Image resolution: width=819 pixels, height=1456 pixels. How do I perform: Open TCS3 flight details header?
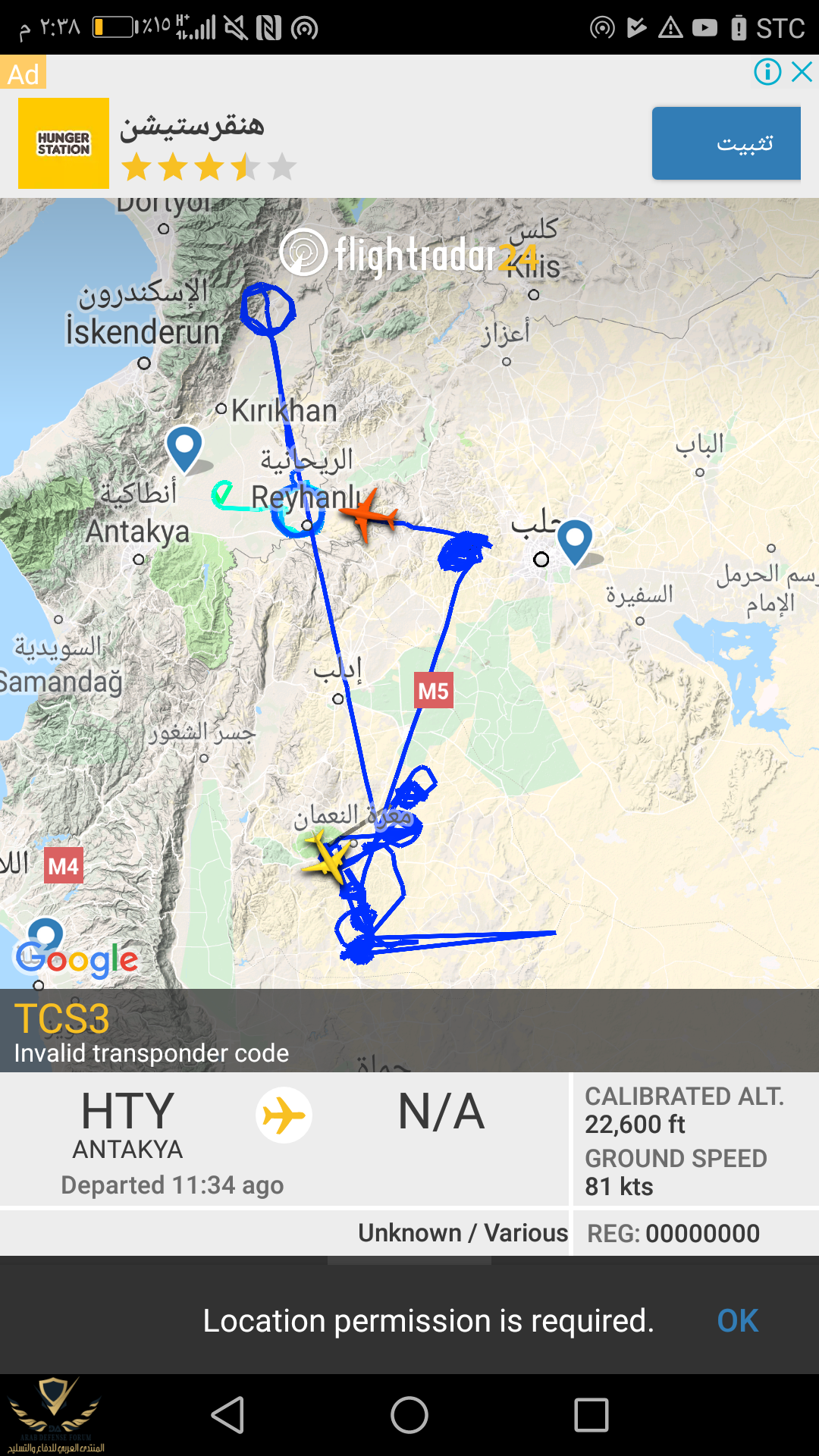[152, 1031]
